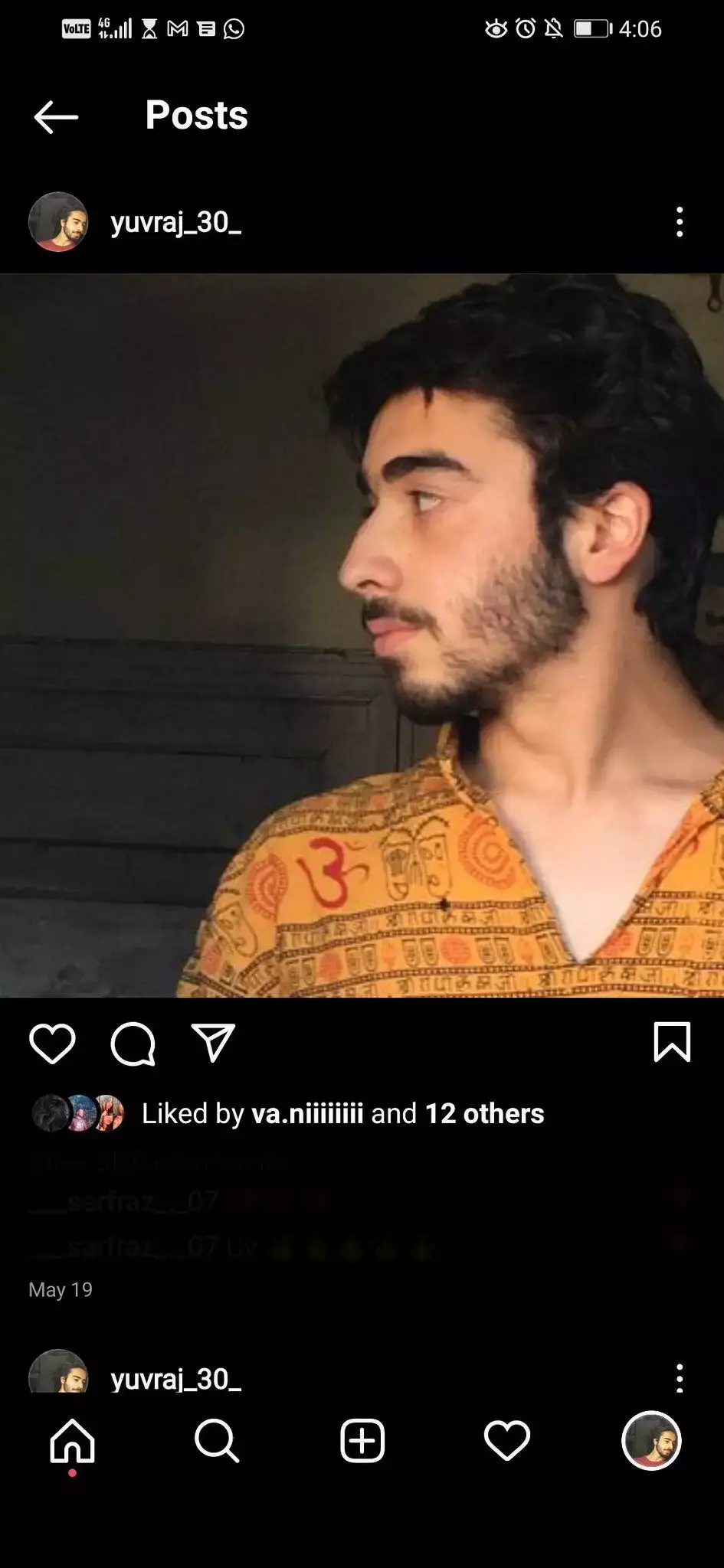Open the Search tab

click(217, 1442)
